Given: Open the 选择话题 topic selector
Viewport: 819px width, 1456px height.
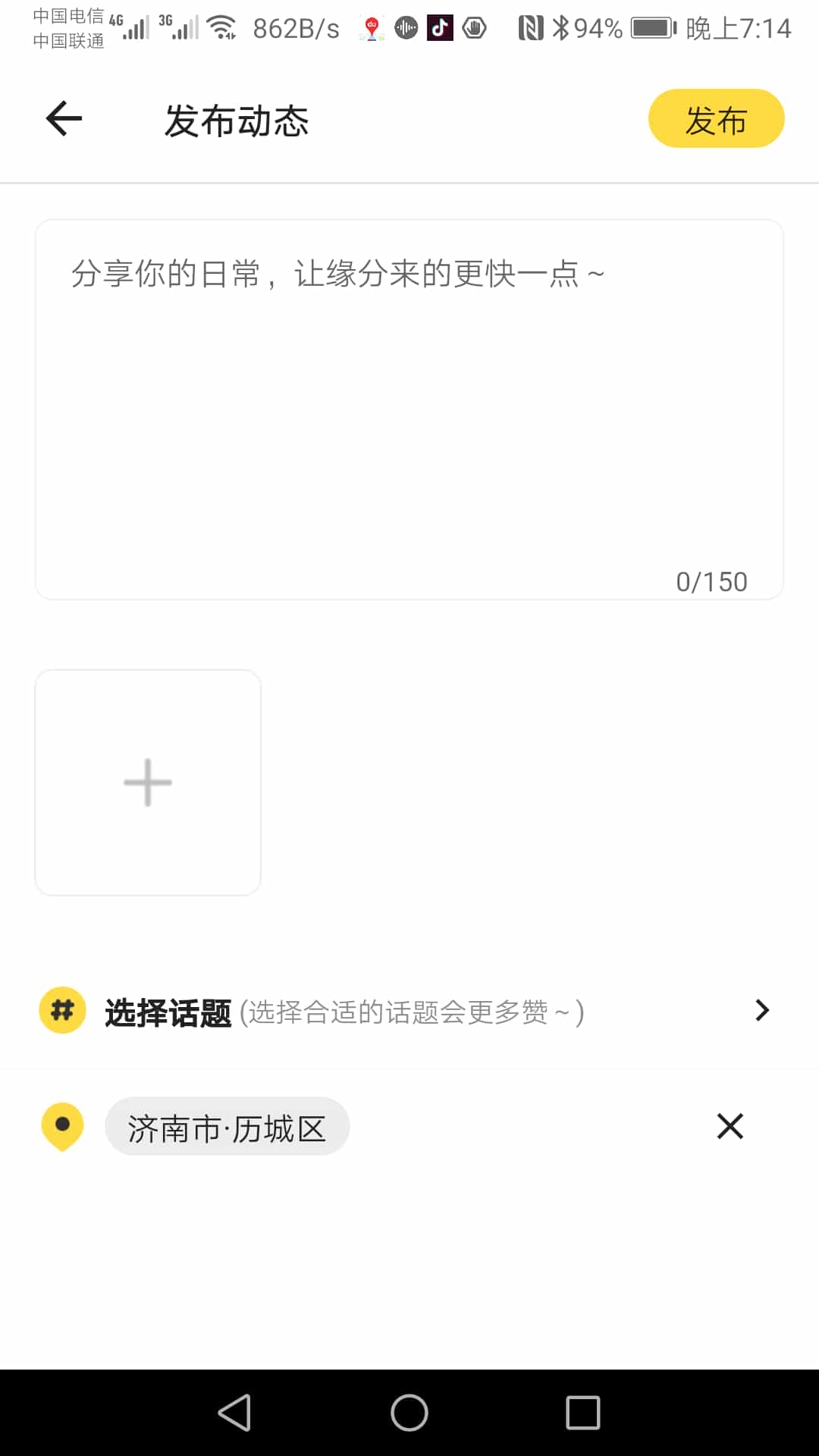Looking at the screenshot, I should (409, 1011).
